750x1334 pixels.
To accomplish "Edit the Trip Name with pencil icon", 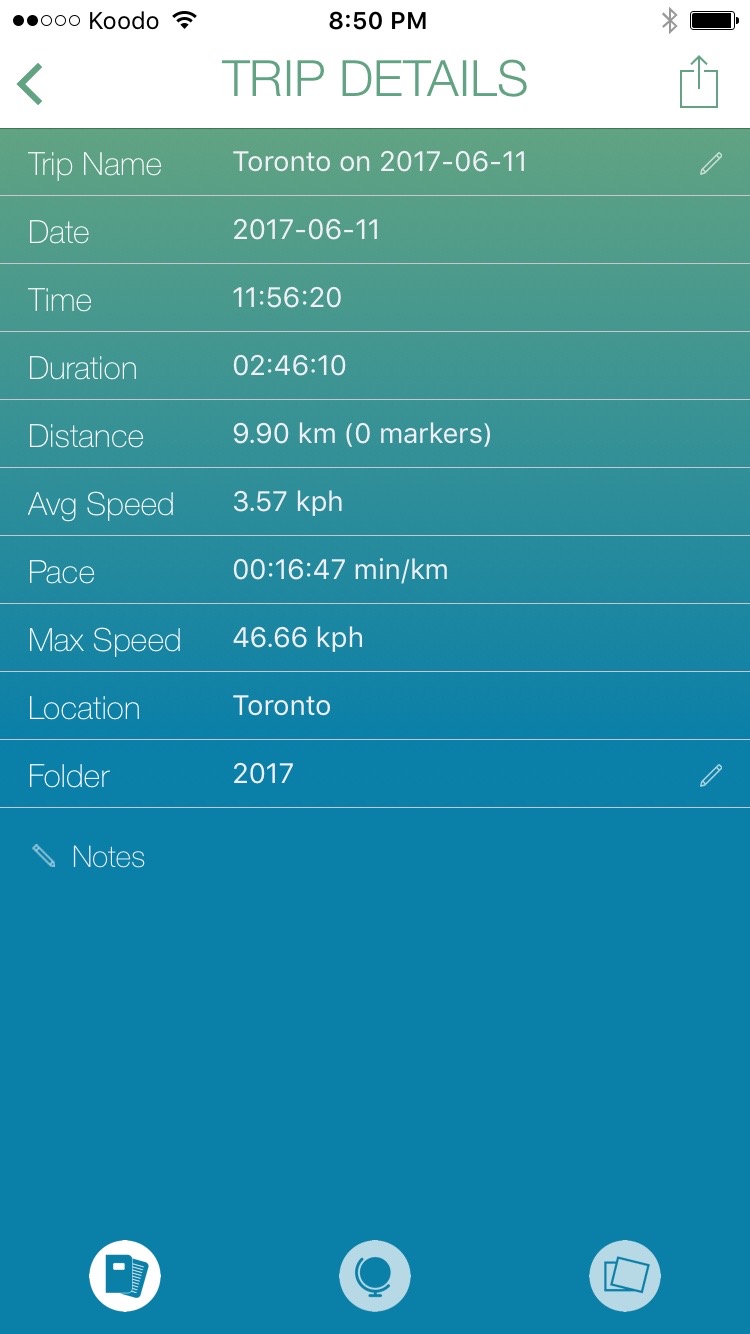I will click(x=711, y=164).
